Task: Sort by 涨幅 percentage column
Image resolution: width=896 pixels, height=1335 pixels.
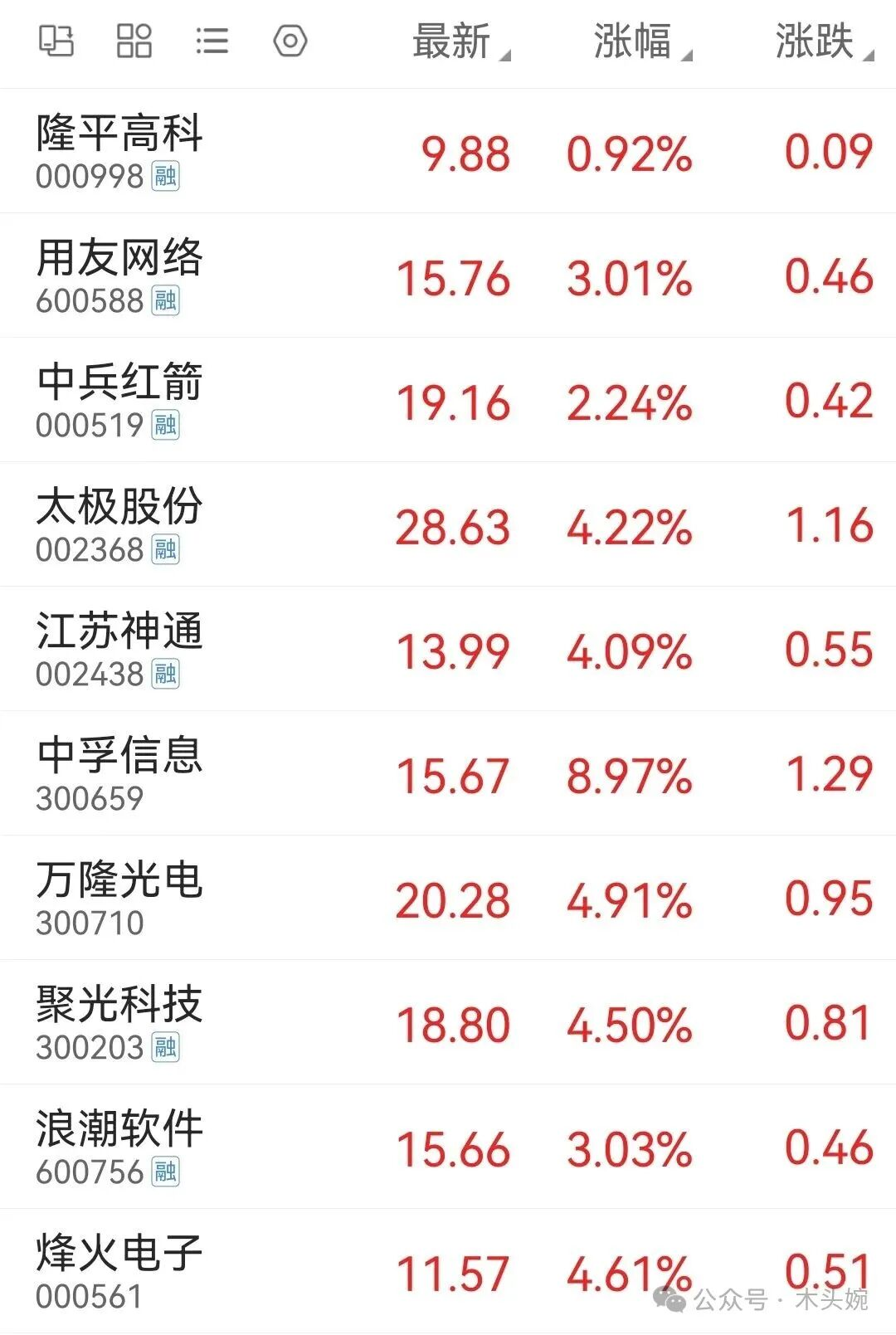Action: pos(640,42)
